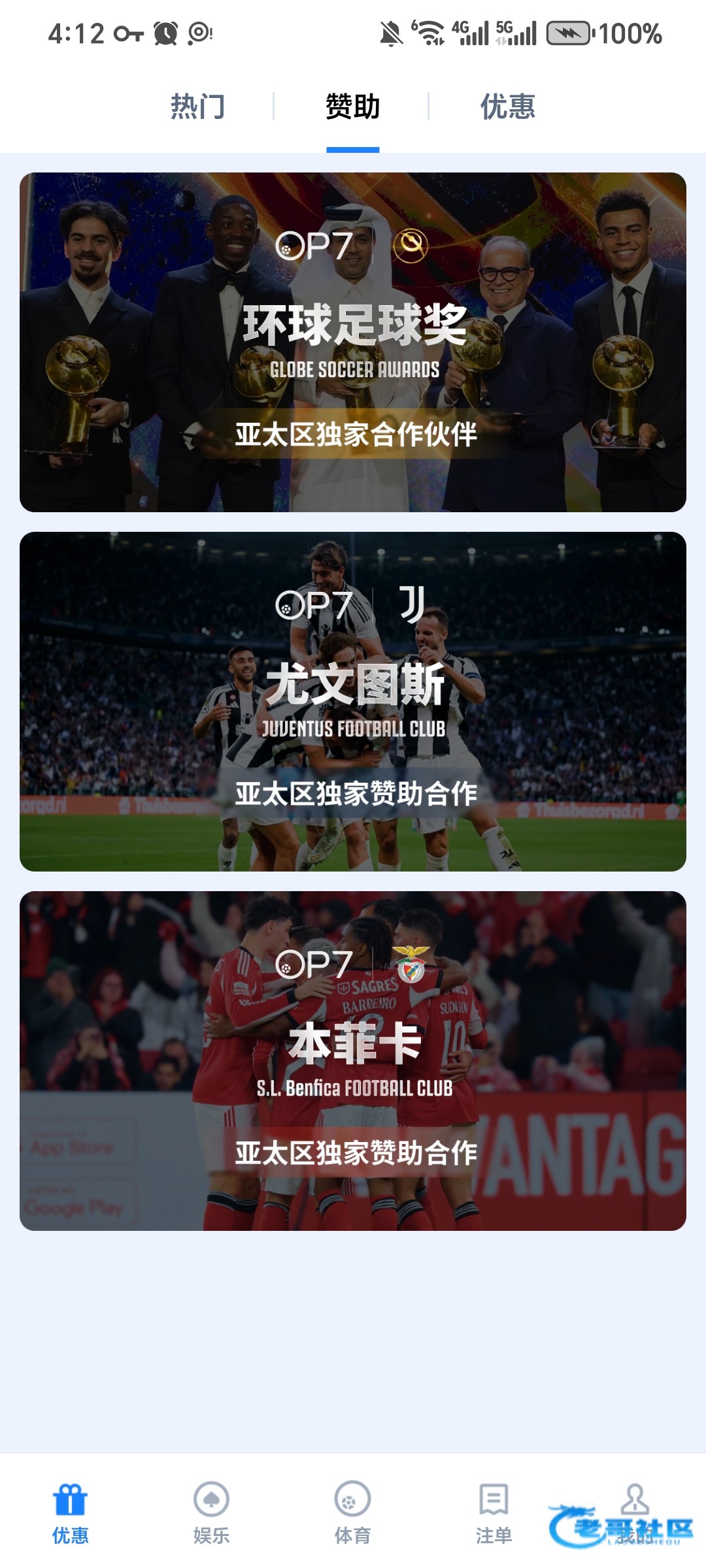Screen dimensions: 706x1568
Task: Check the 注单 bet slips
Action: click(494, 1514)
